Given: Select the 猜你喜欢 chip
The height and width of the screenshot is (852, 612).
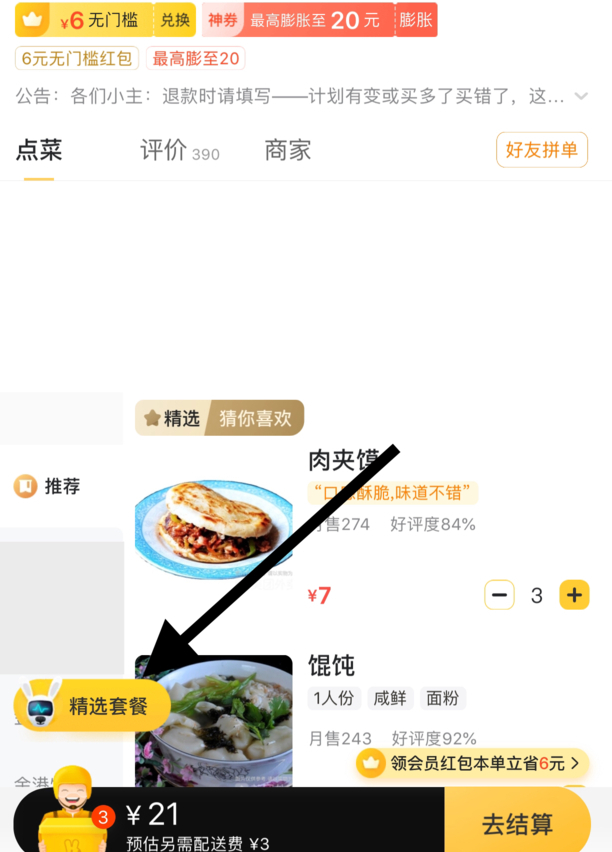Looking at the screenshot, I should 254,418.
